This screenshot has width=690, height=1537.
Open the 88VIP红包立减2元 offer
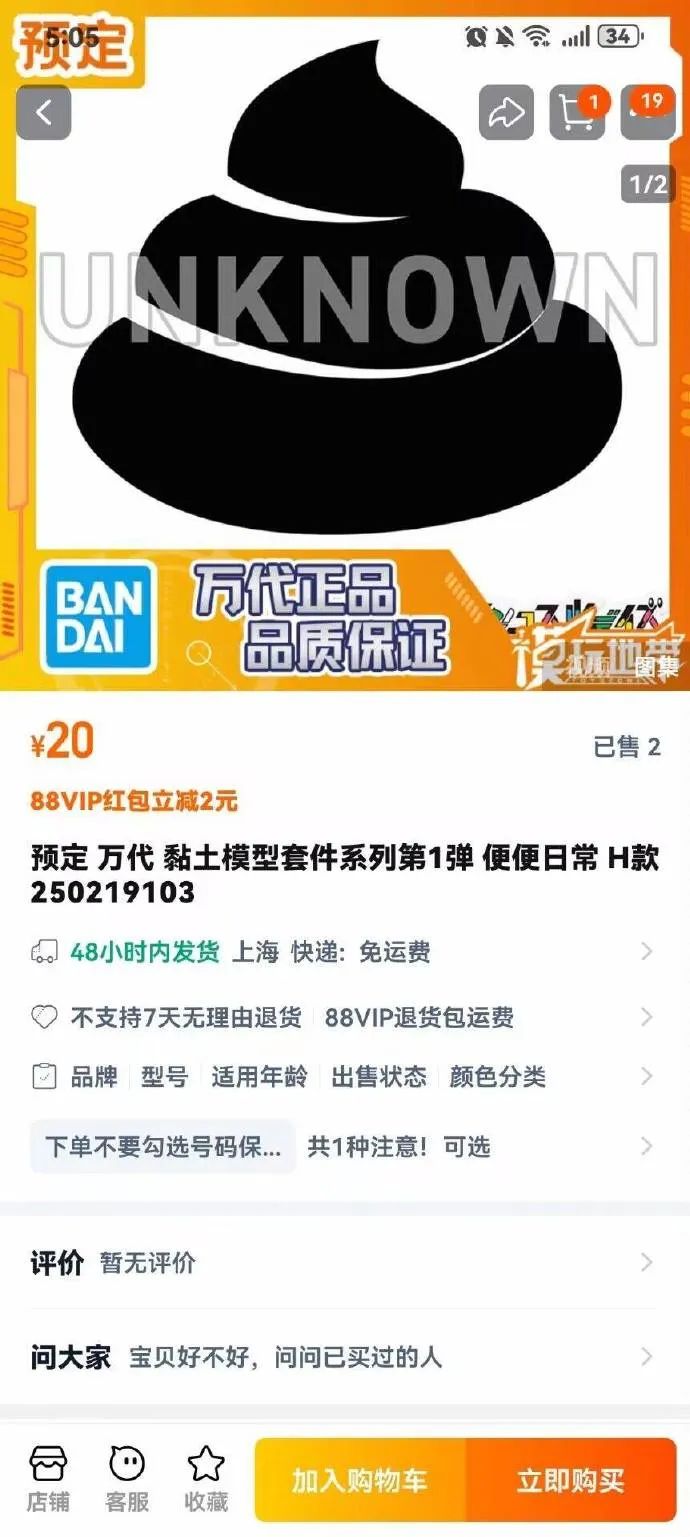tap(134, 800)
